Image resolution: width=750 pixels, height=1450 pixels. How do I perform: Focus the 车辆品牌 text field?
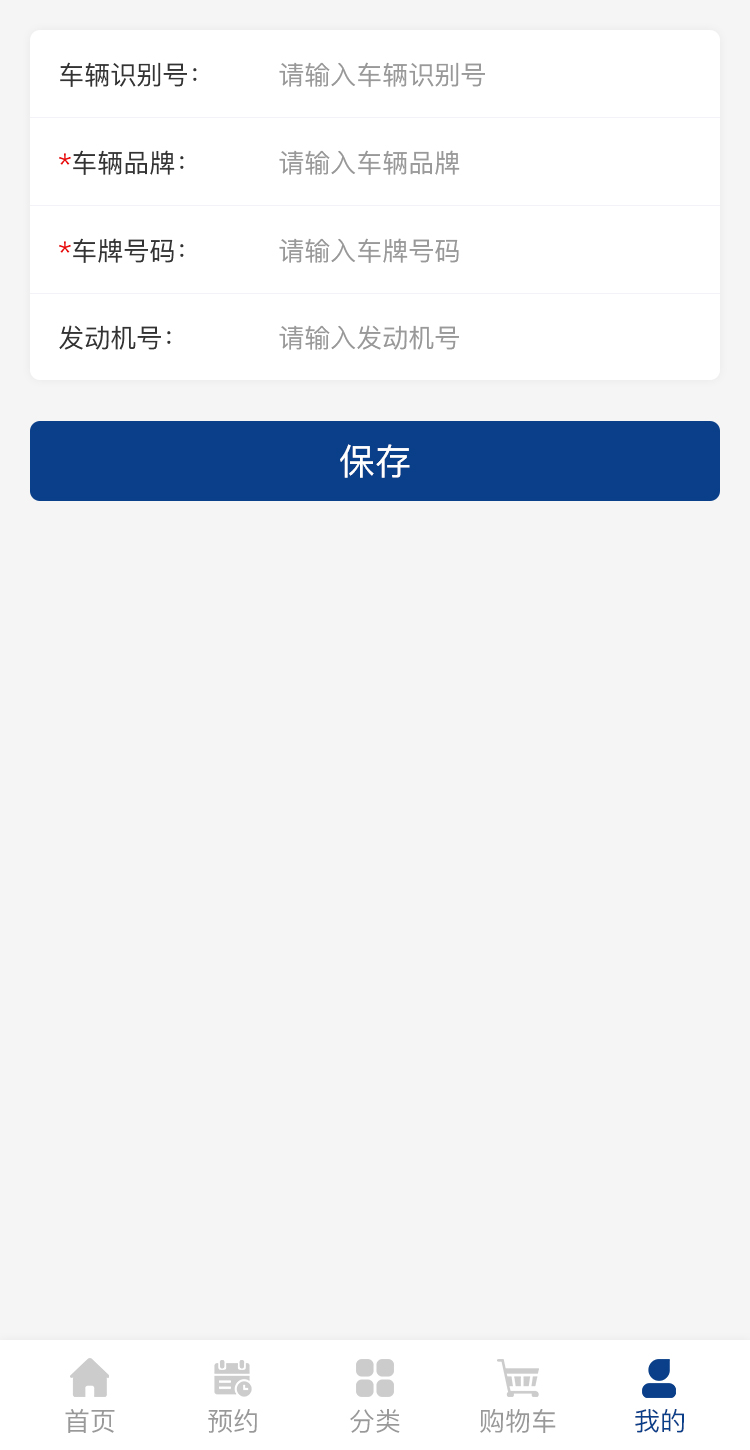click(490, 163)
